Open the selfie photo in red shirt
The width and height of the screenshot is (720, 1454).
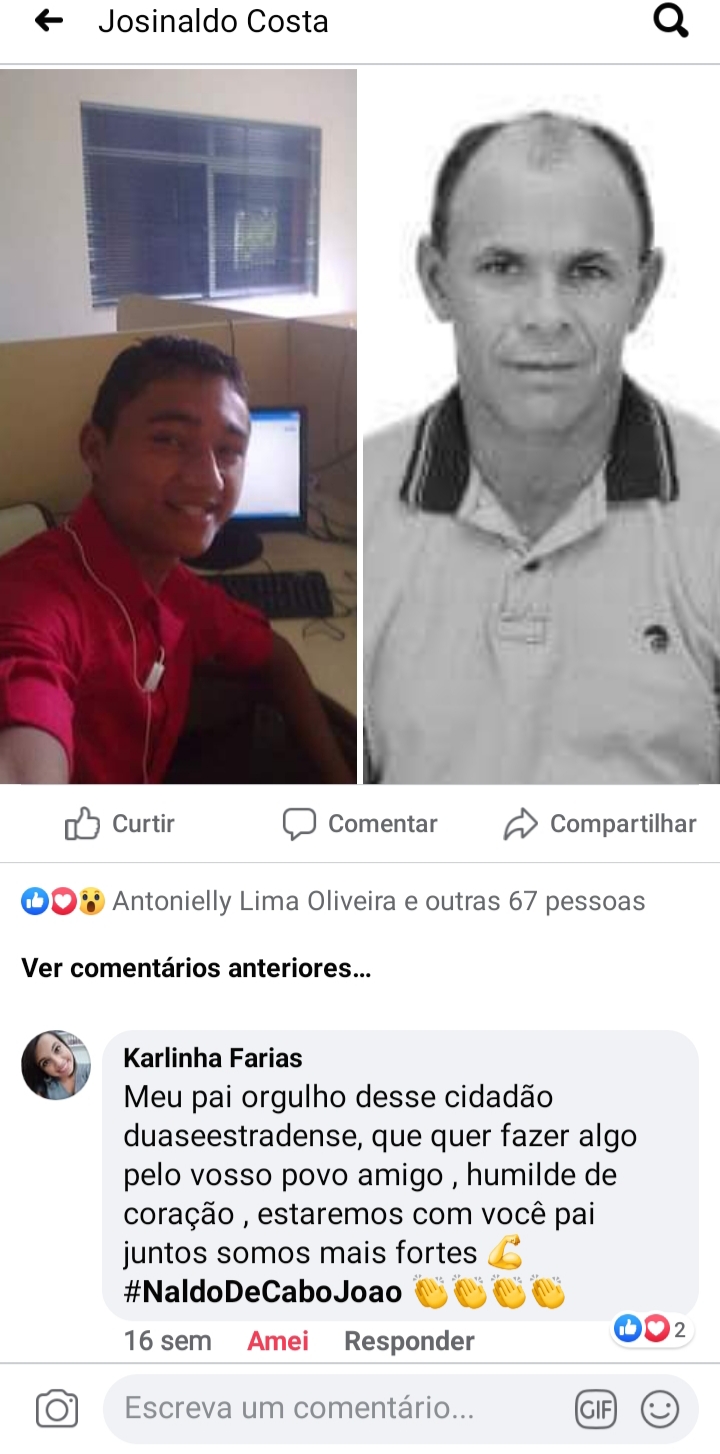pos(178,427)
